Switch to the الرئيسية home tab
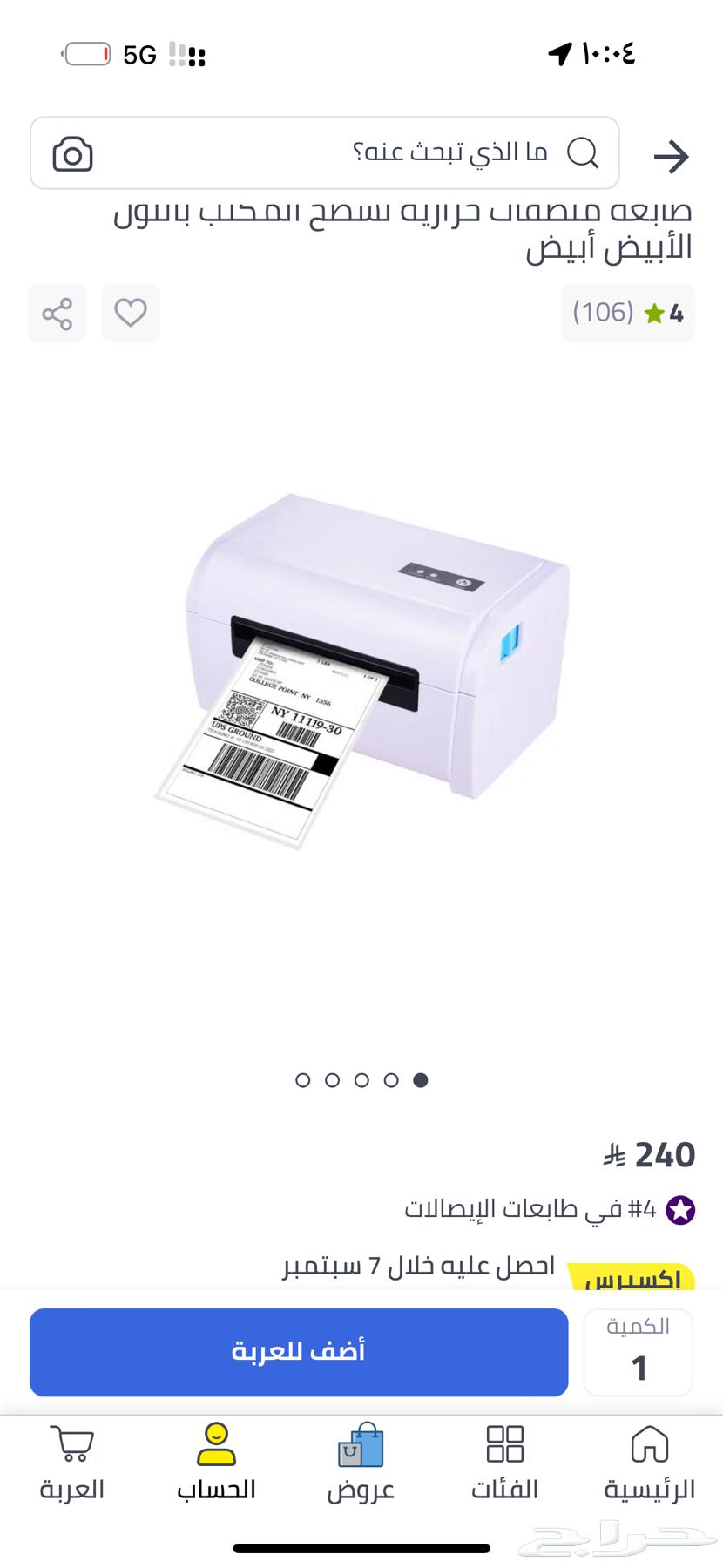Screen dimensions: 723x1568 (650, 1463)
